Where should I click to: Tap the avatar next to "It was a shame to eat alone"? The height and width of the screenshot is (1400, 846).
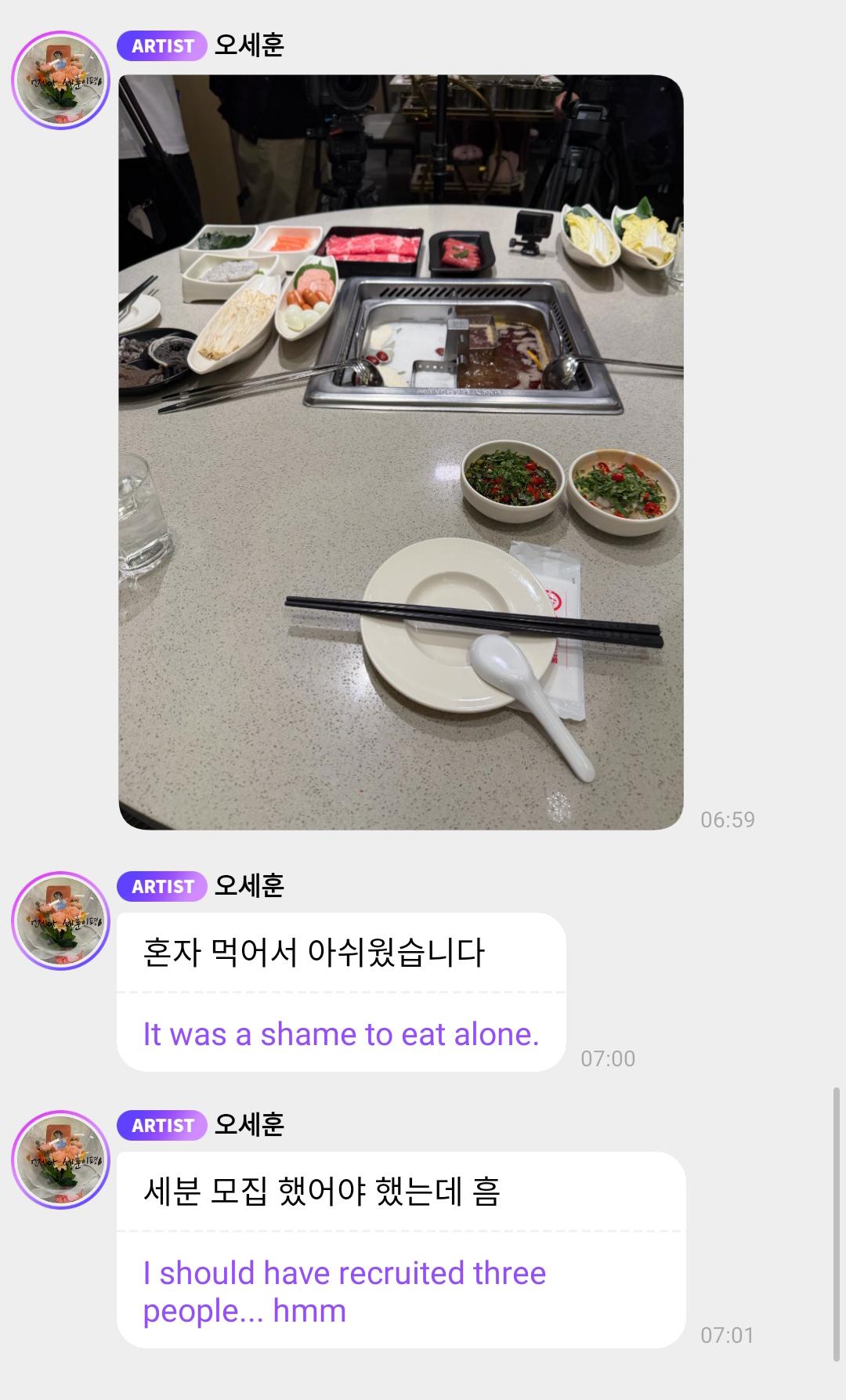point(60,921)
